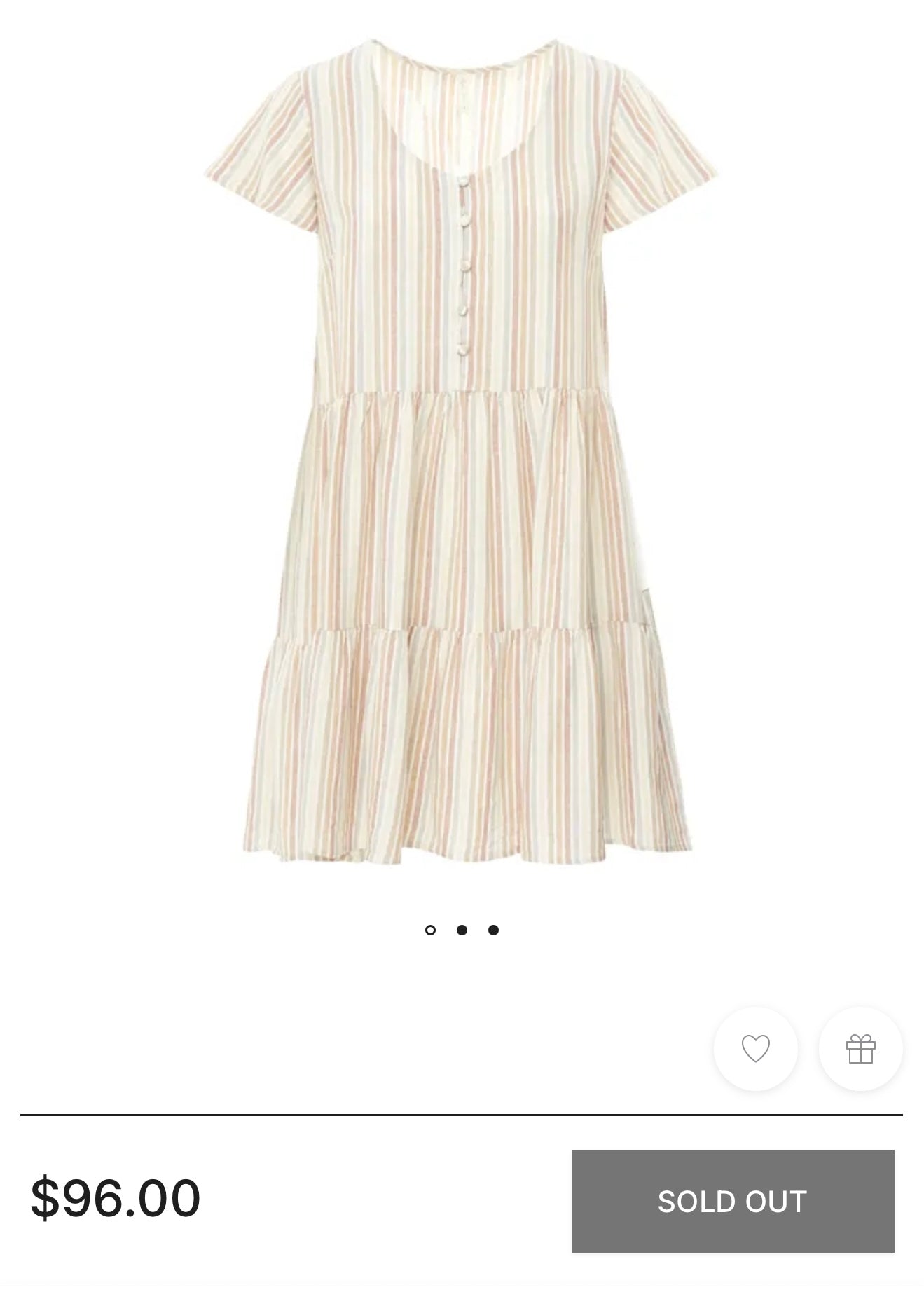Jump to the second product image dot
This screenshot has height=1306, width=924.
[462, 930]
